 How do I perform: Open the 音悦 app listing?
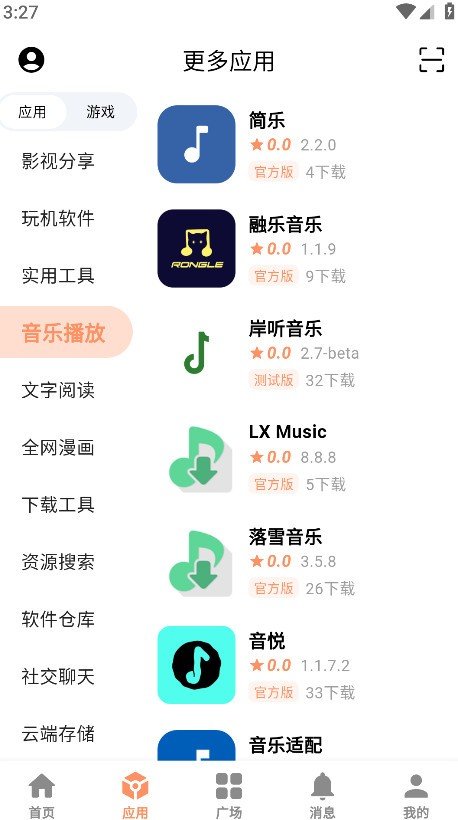(x=302, y=665)
